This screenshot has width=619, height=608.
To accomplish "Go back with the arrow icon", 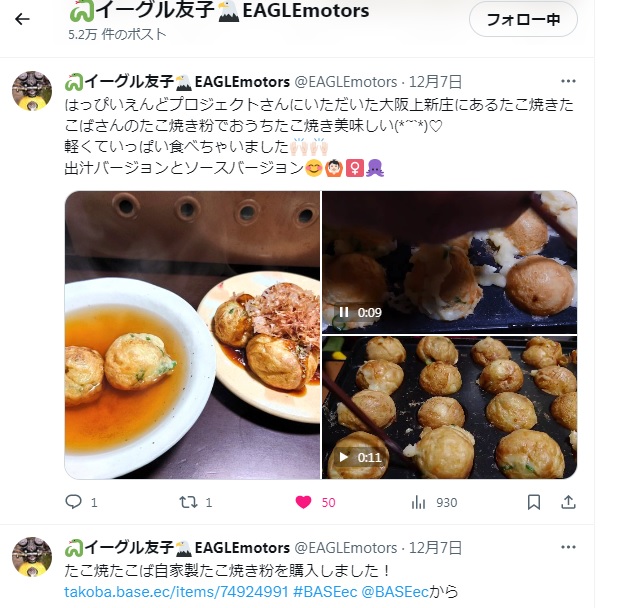I will click(22, 19).
